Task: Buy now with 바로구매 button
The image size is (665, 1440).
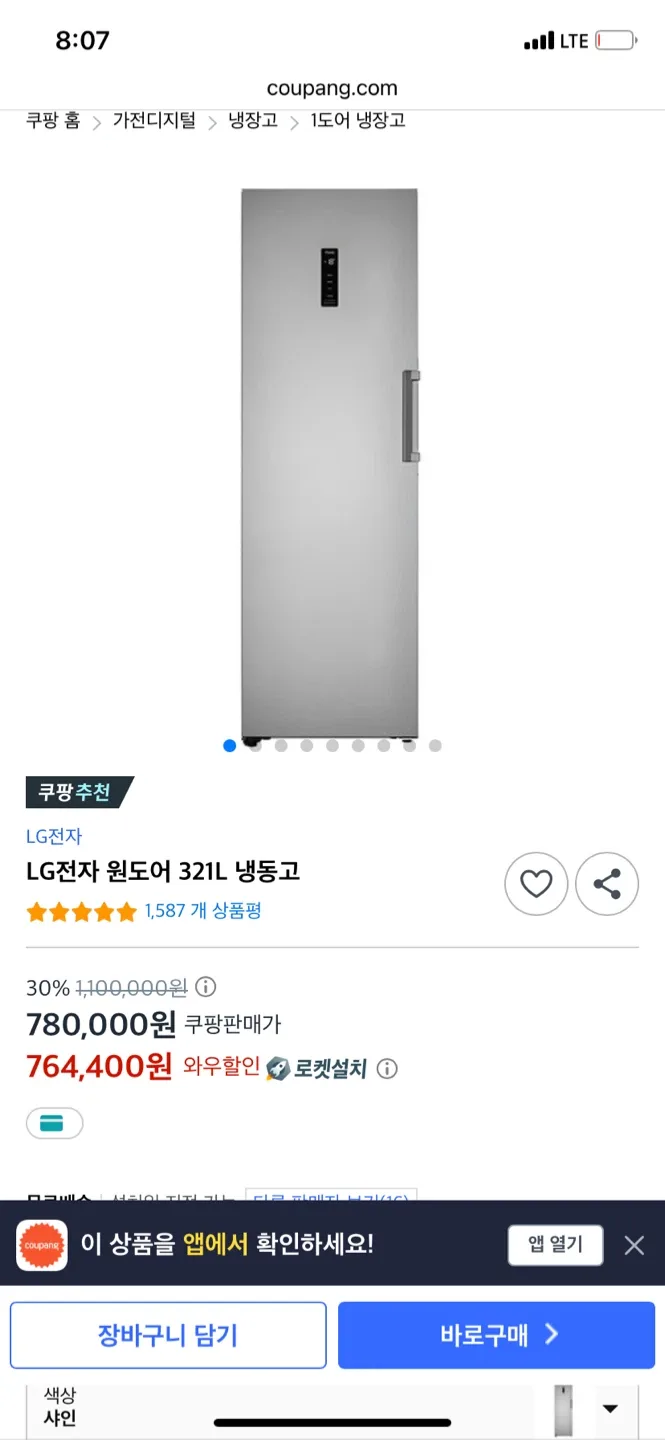Action: [497, 1335]
